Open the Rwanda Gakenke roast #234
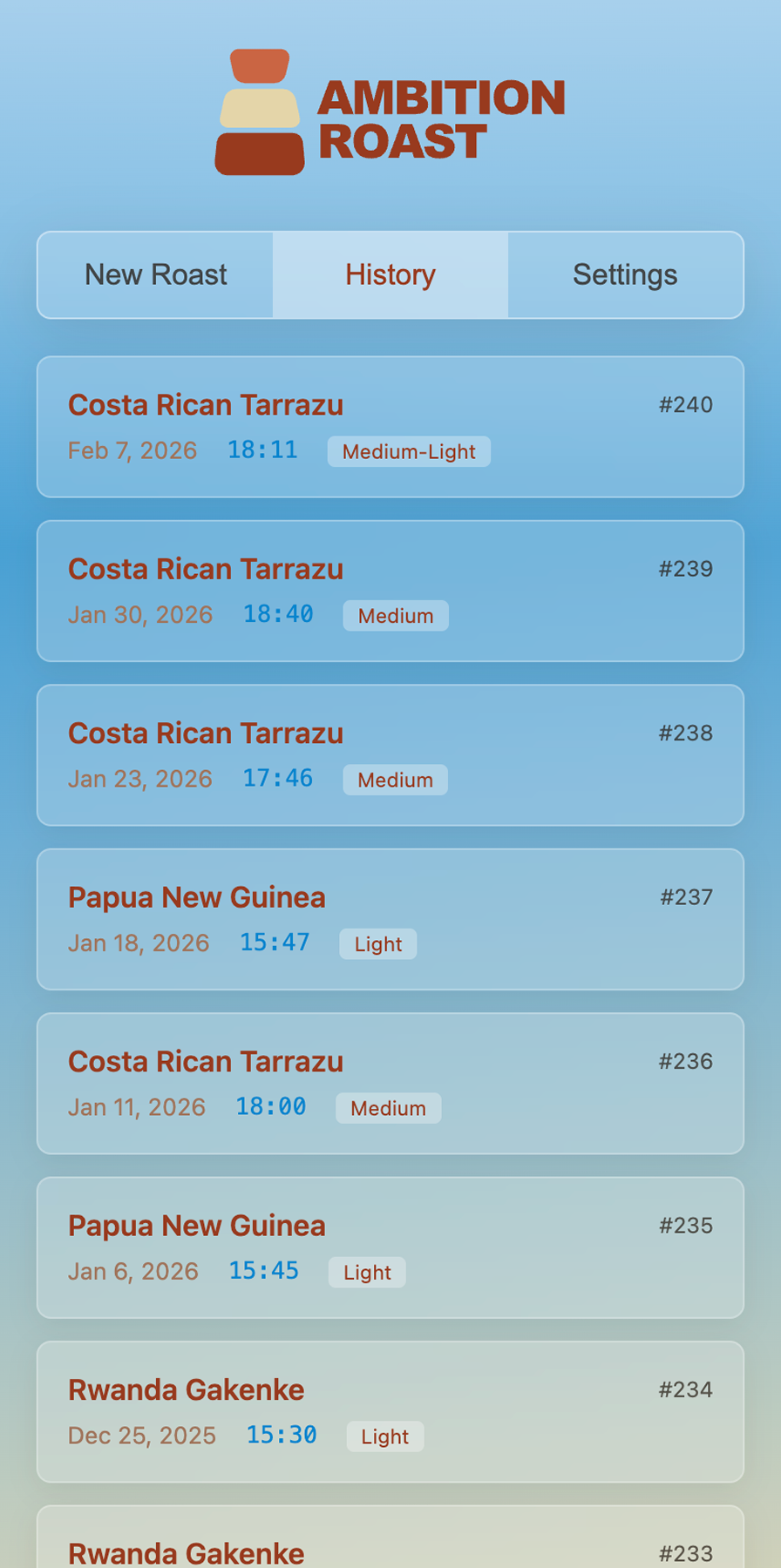This screenshot has width=781, height=1568. pos(390,1411)
